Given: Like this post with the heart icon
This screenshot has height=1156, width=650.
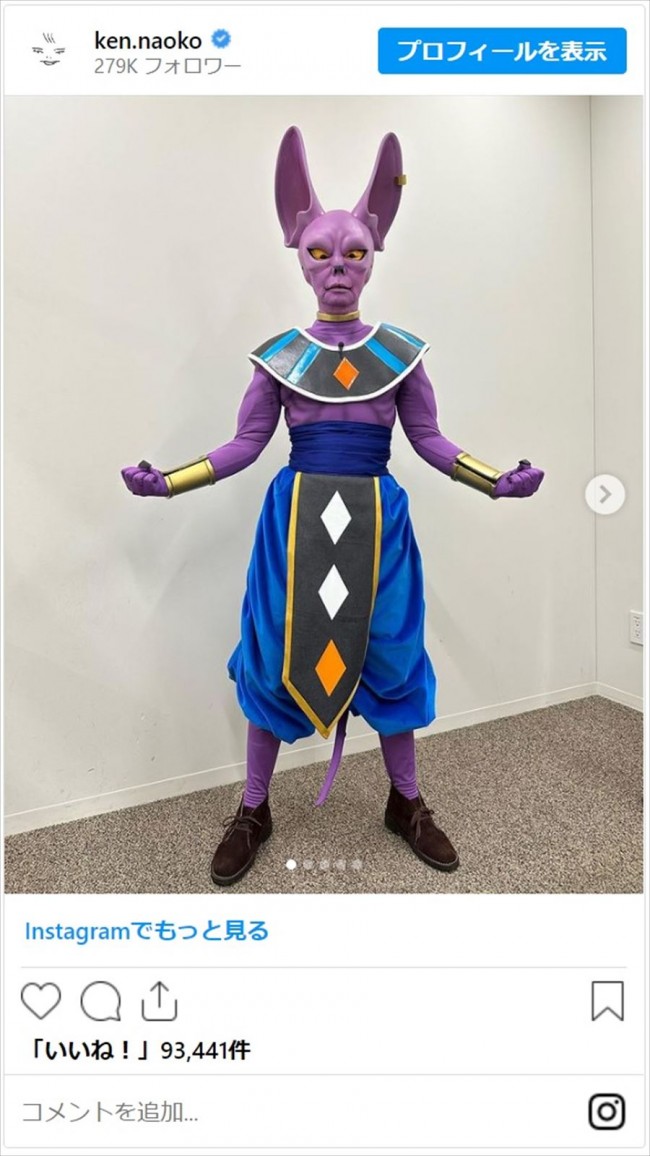Looking at the screenshot, I should click(41, 1001).
